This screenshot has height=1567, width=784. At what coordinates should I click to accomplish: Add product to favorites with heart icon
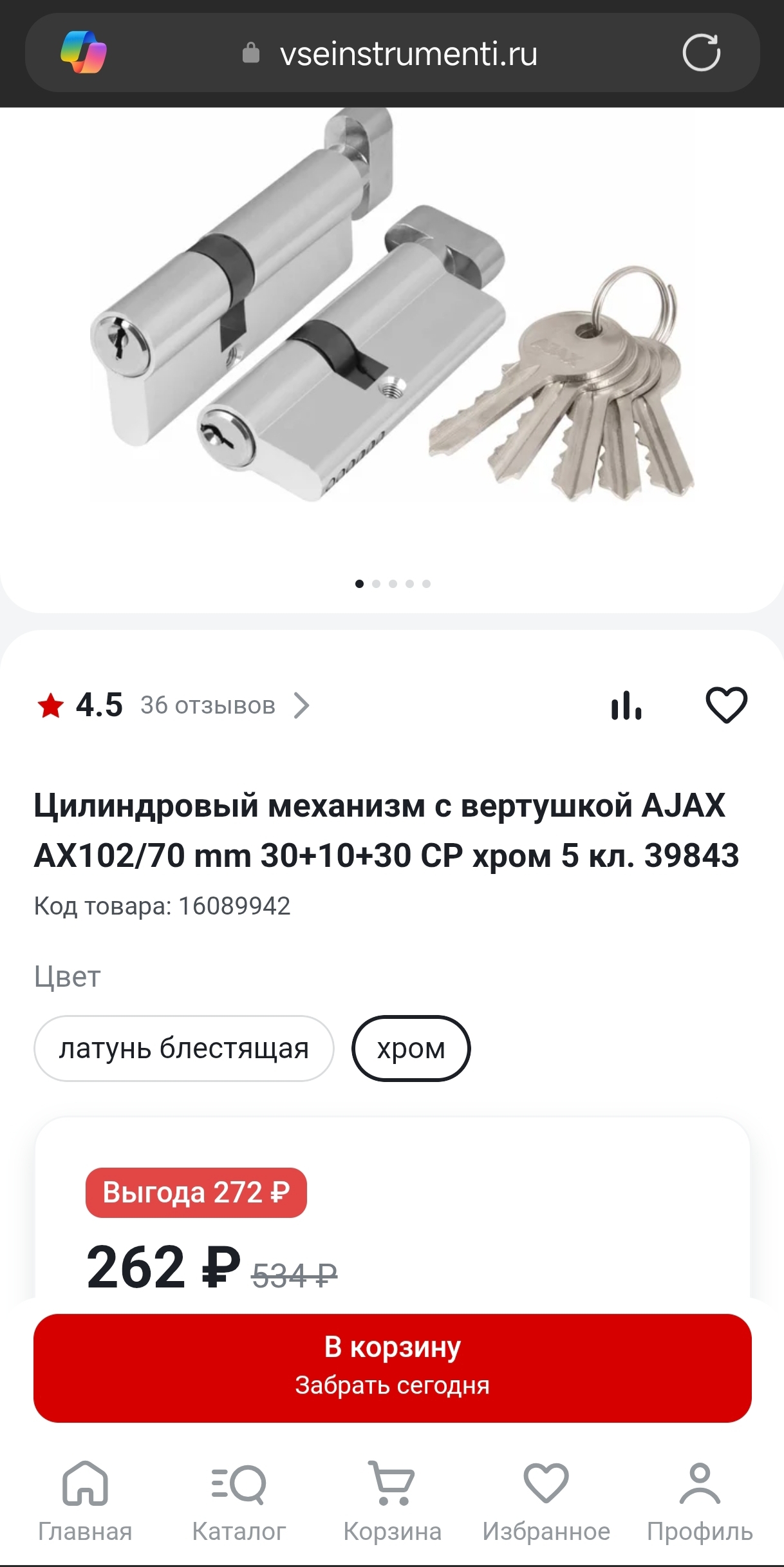pyautogui.click(x=726, y=705)
